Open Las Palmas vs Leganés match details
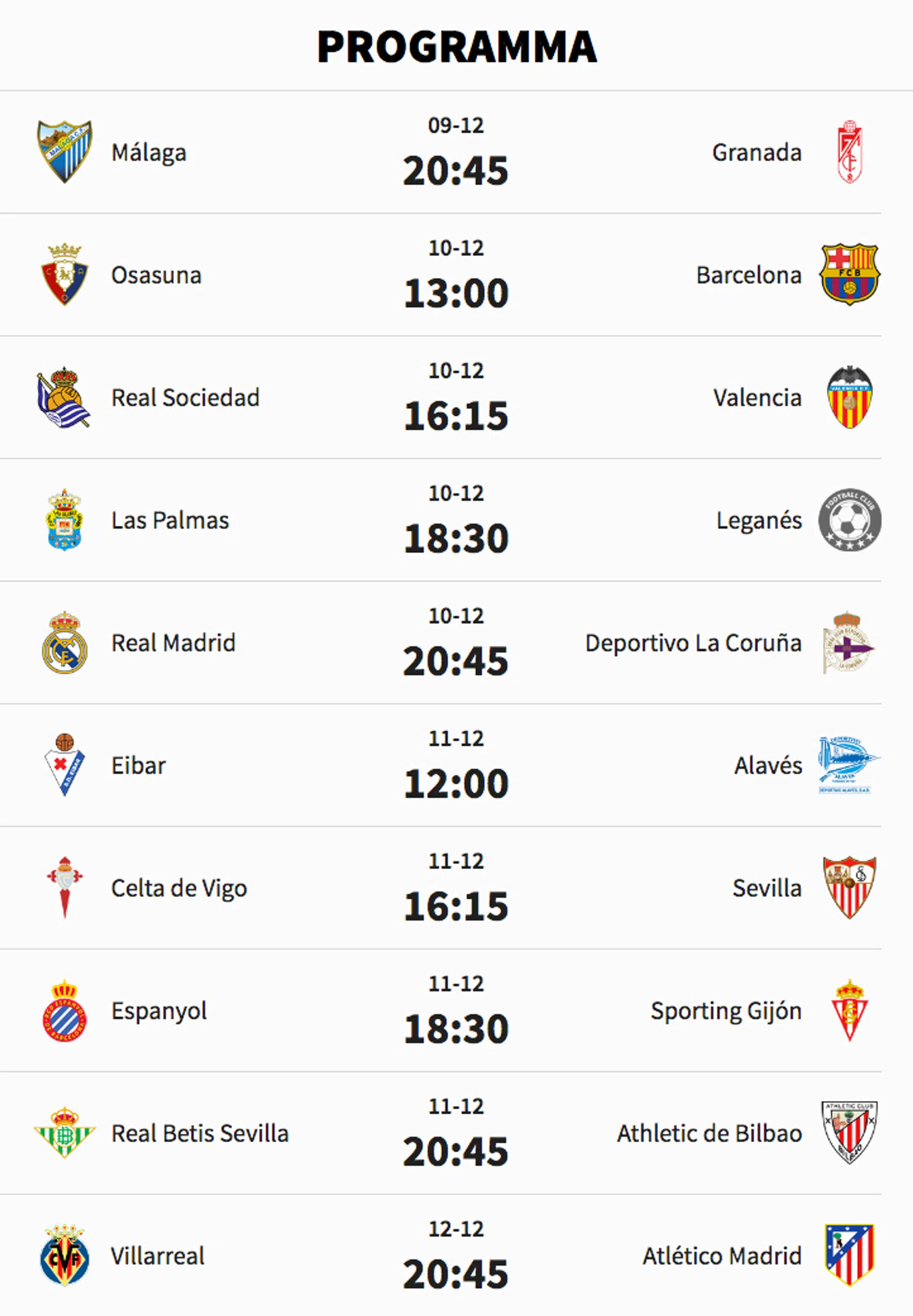The width and height of the screenshot is (913, 1316). point(455,520)
